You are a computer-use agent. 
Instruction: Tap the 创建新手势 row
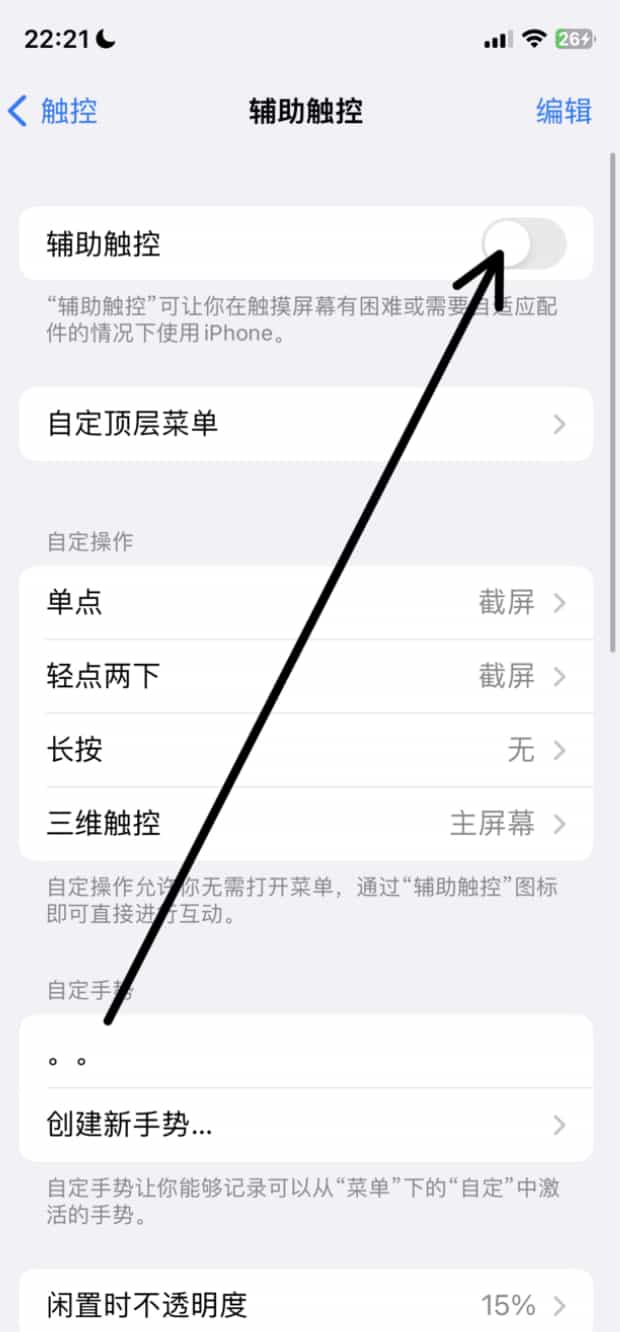tap(306, 1125)
